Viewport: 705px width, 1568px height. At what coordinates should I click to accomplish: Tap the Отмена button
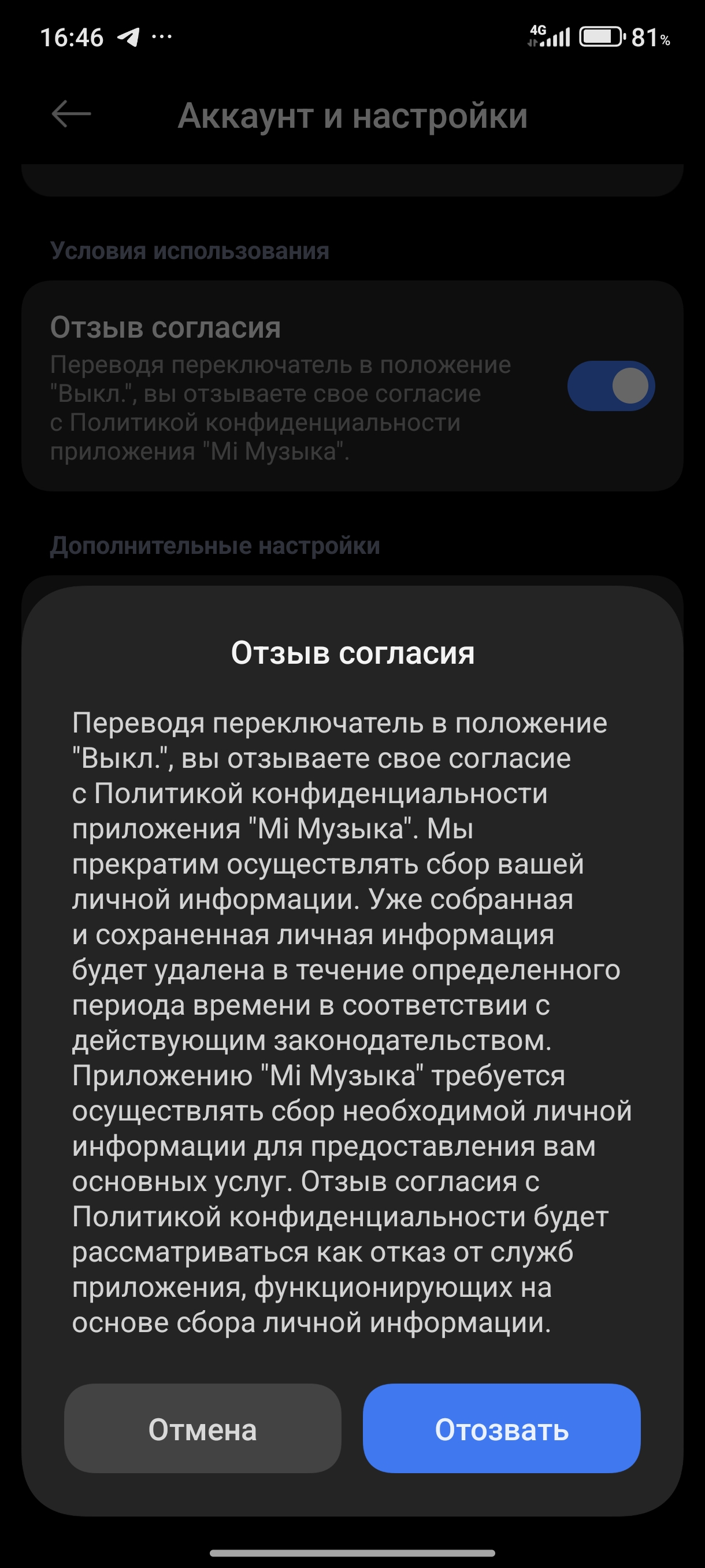203,1429
